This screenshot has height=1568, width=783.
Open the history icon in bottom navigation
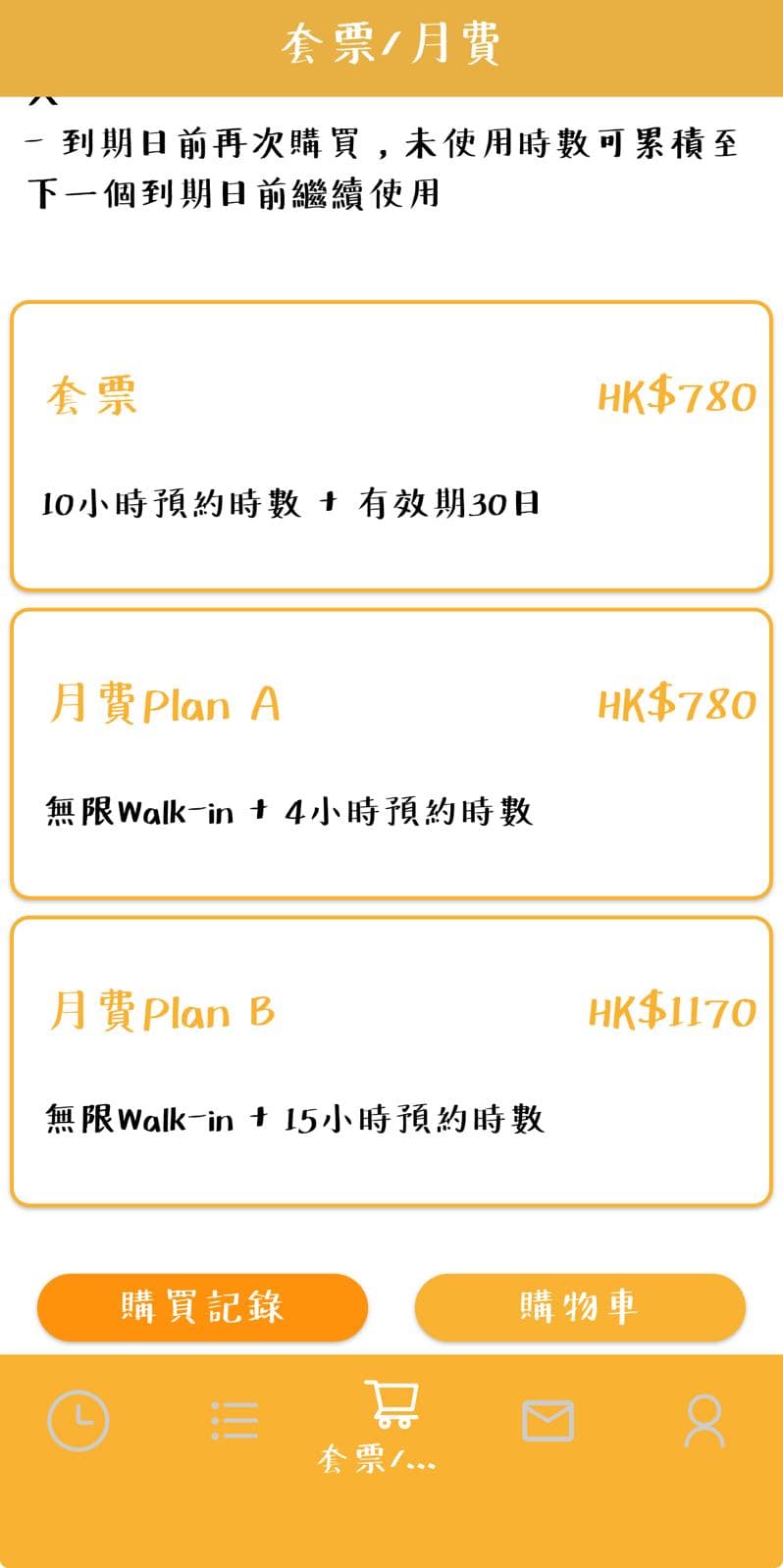click(78, 1419)
